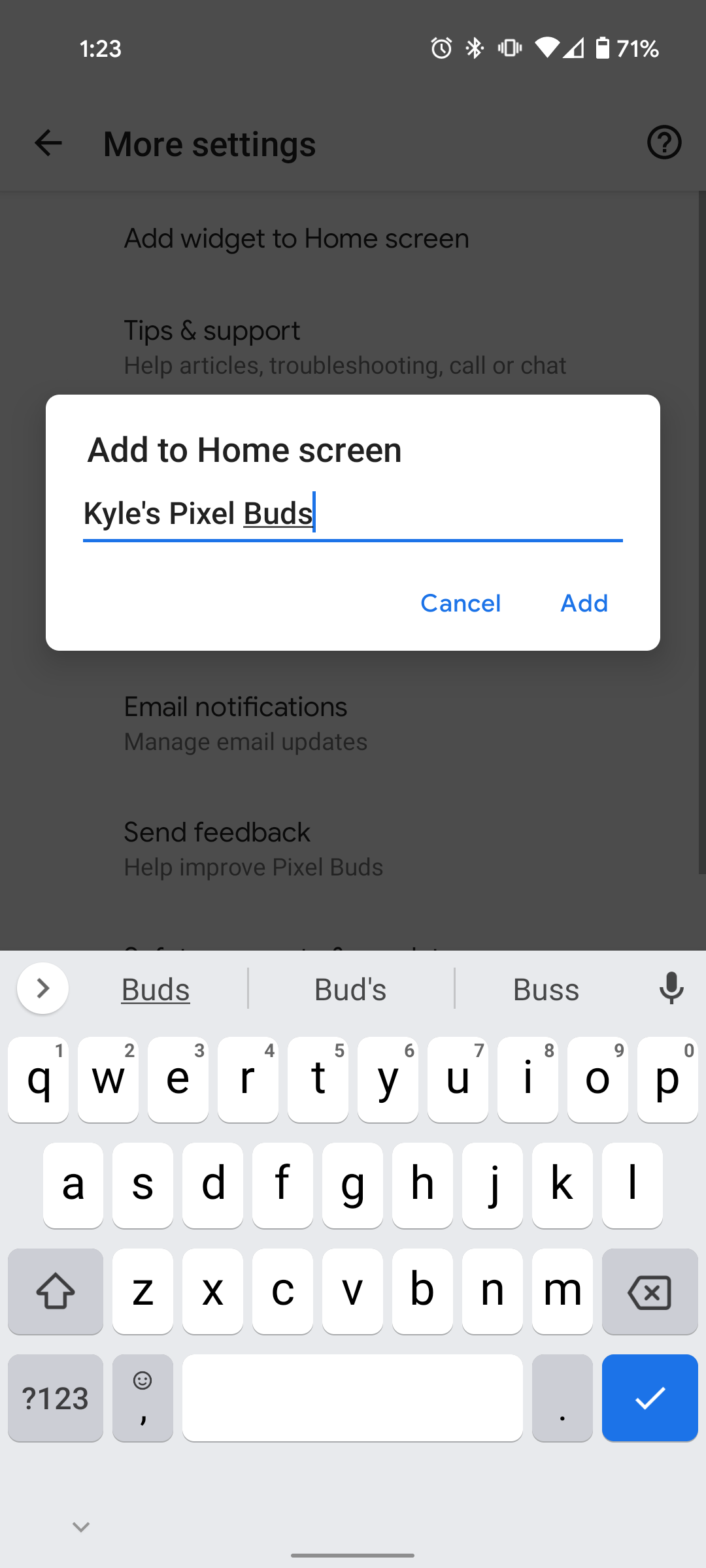This screenshot has width=706, height=1568.
Task: Cancel the Add to Home screen dialog
Action: point(461,603)
